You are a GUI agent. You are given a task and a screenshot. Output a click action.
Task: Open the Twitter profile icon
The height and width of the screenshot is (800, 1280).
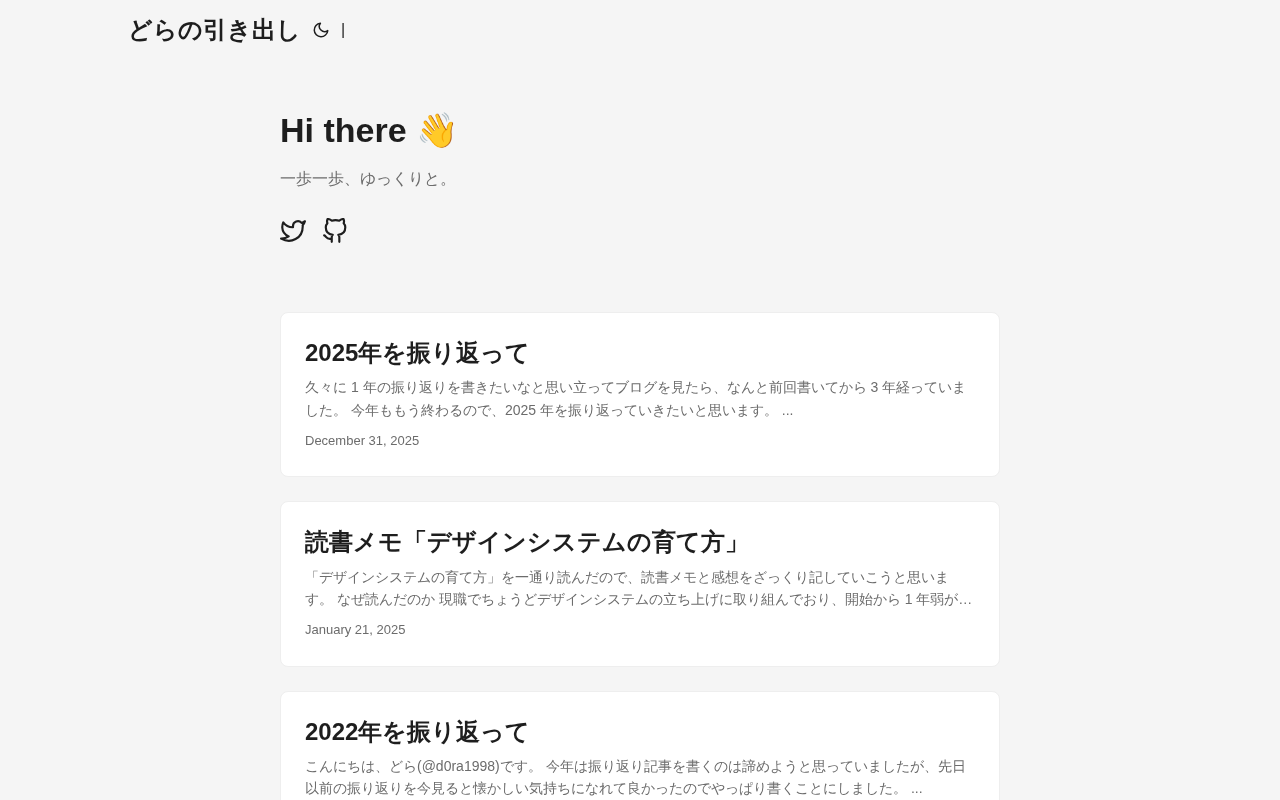[293, 231]
